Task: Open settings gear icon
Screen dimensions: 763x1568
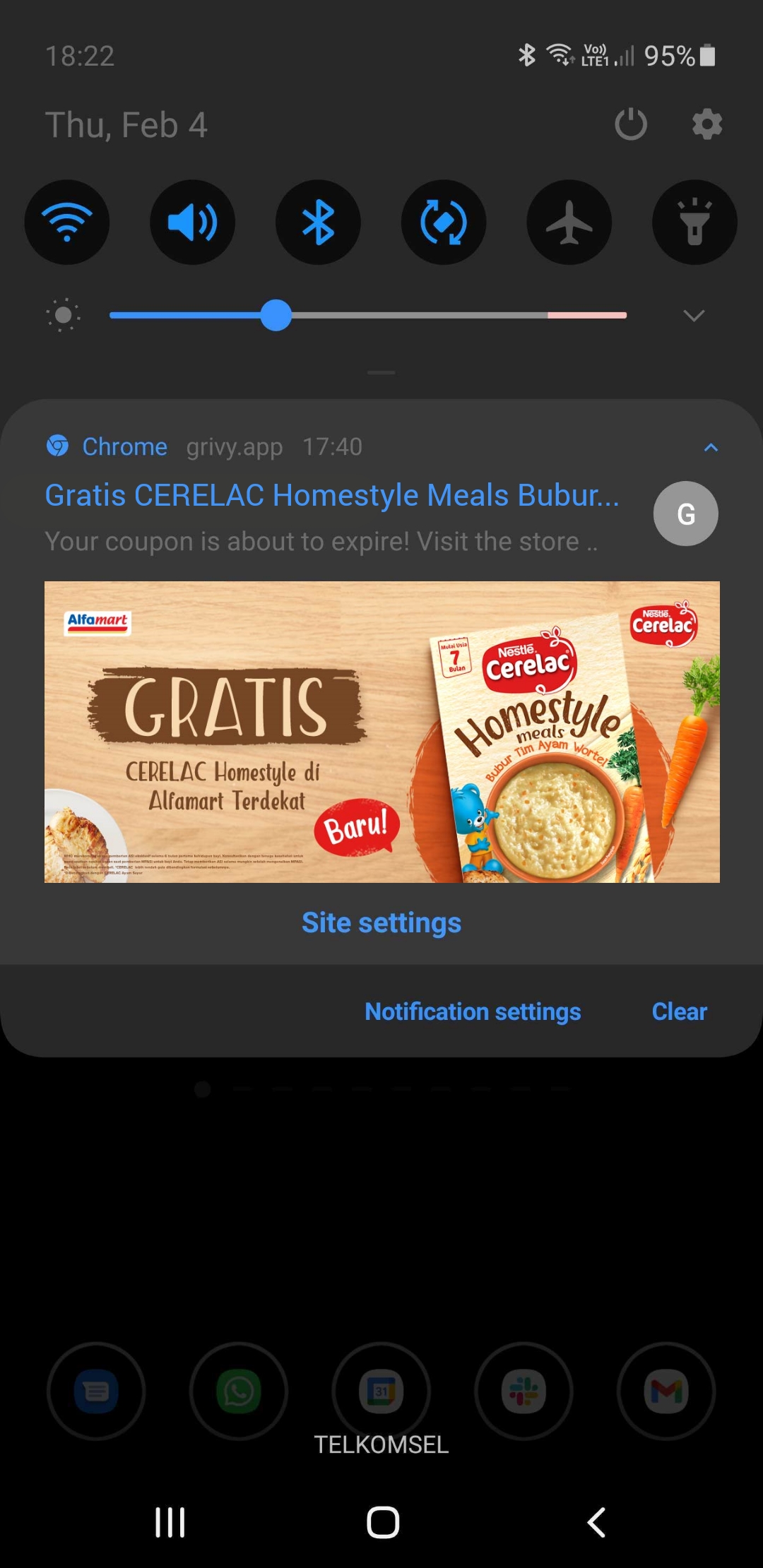Action: coord(706,125)
